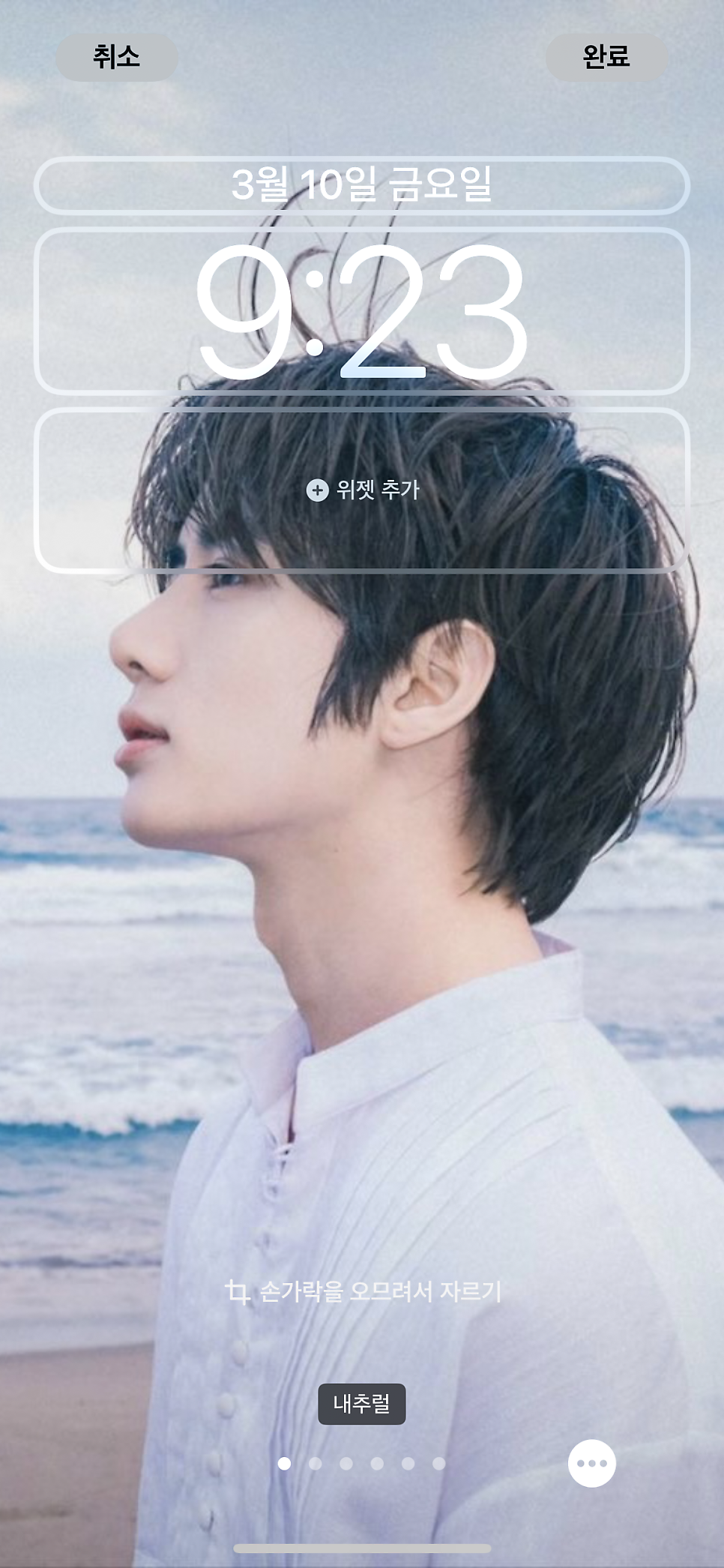Select the second filter page dot
724x1568 pixels.
[315, 1463]
